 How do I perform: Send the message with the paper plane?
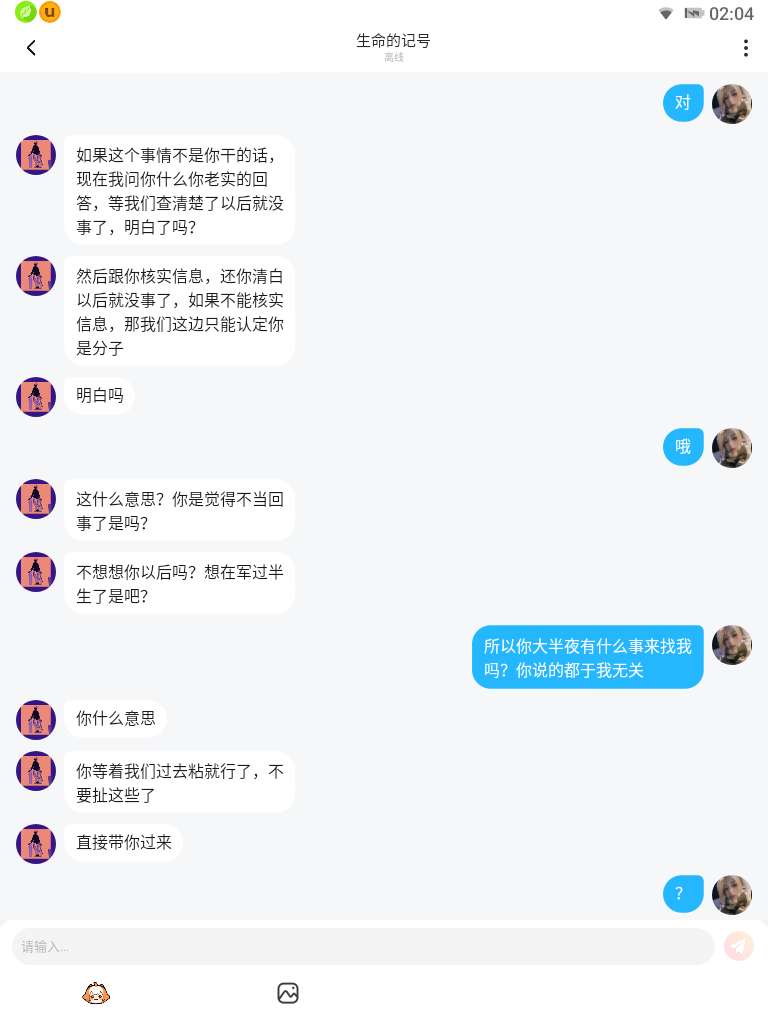tap(739, 946)
